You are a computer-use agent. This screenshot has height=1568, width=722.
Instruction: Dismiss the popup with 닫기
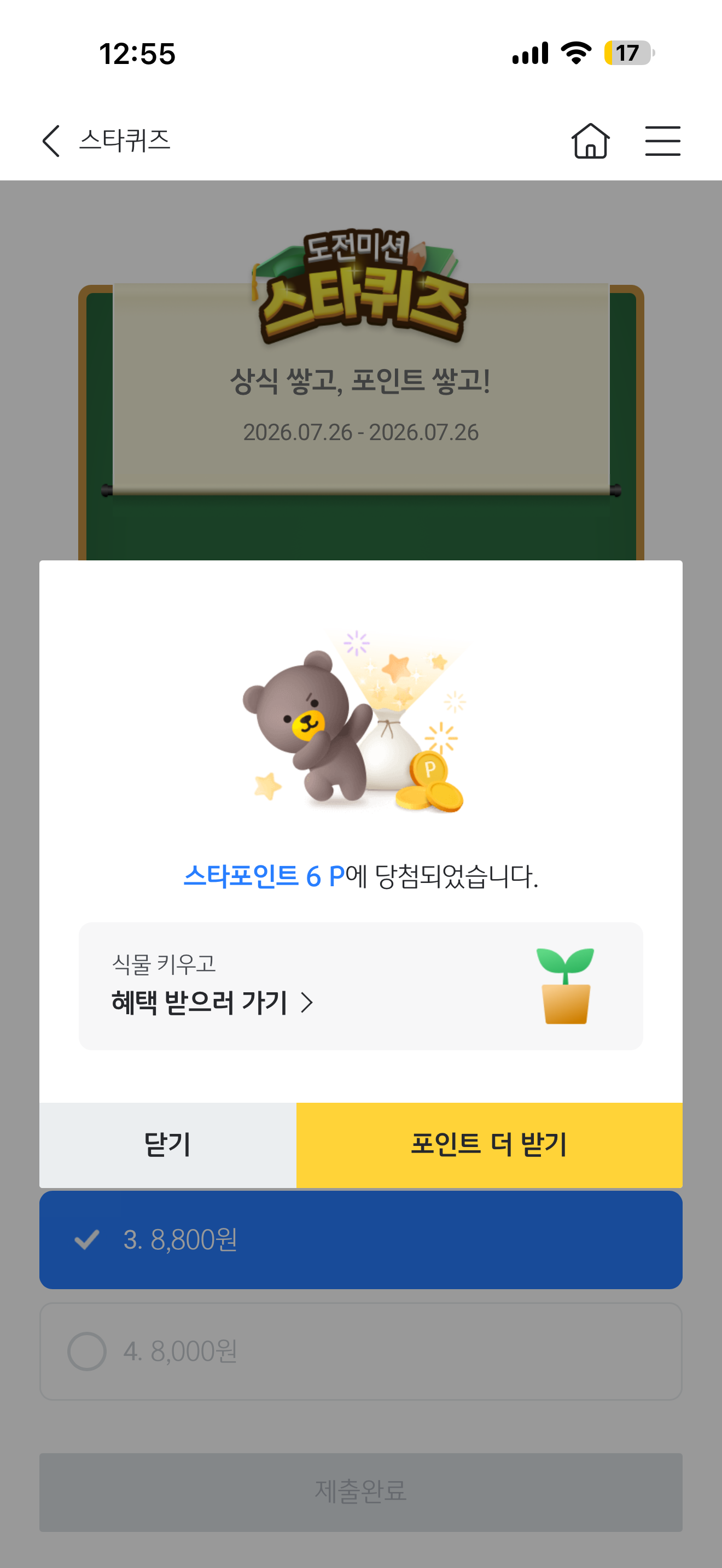click(168, 1144)
